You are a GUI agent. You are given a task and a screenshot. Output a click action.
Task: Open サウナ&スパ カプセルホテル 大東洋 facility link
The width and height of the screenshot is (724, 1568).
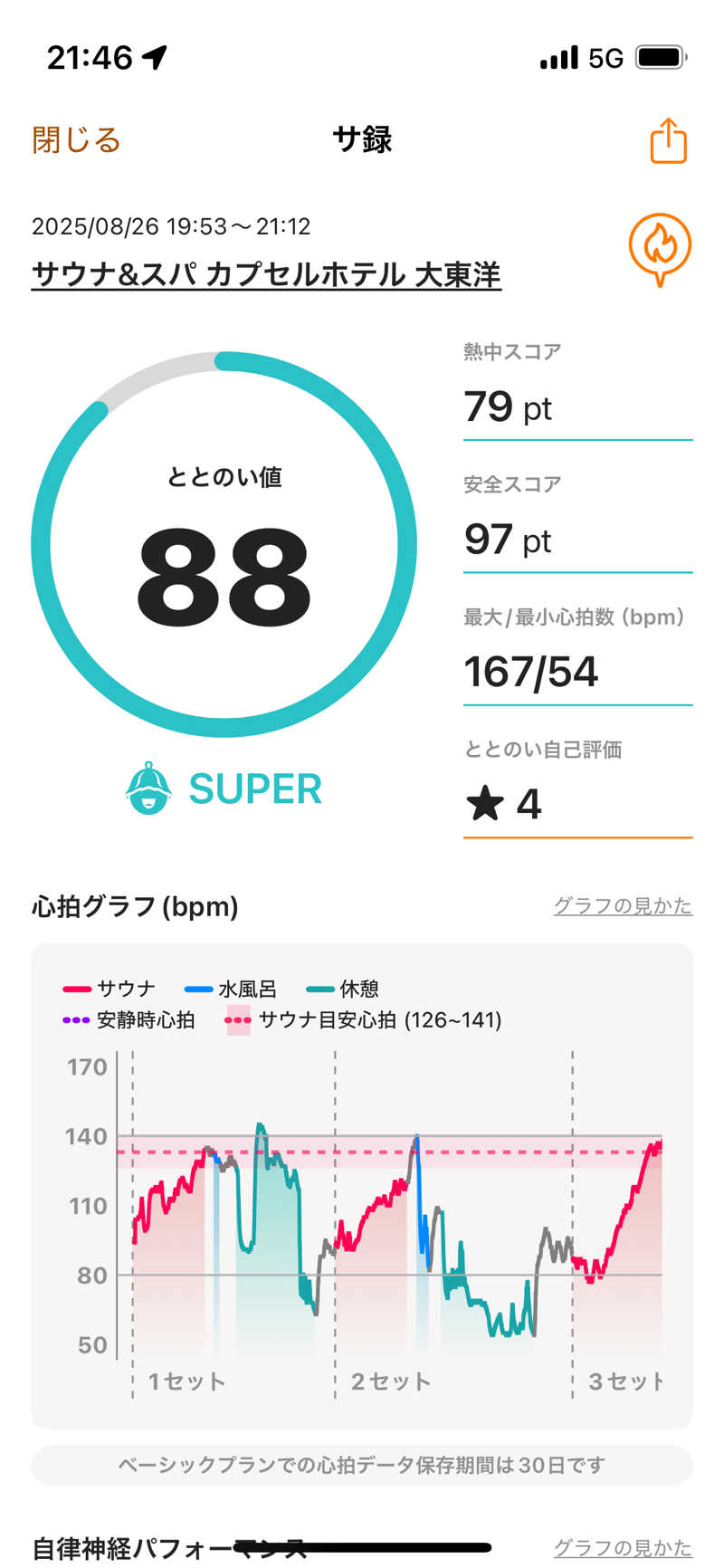point(266,274)
